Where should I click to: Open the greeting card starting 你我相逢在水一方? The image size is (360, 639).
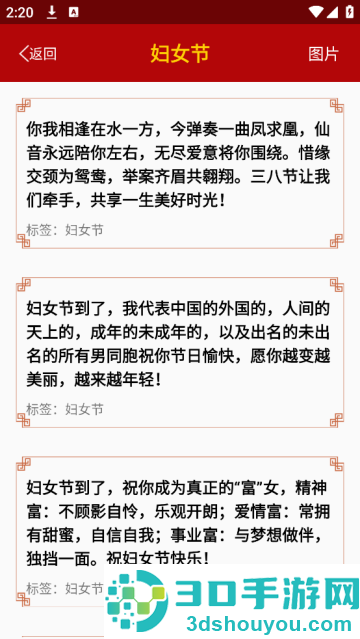point(180,173)
